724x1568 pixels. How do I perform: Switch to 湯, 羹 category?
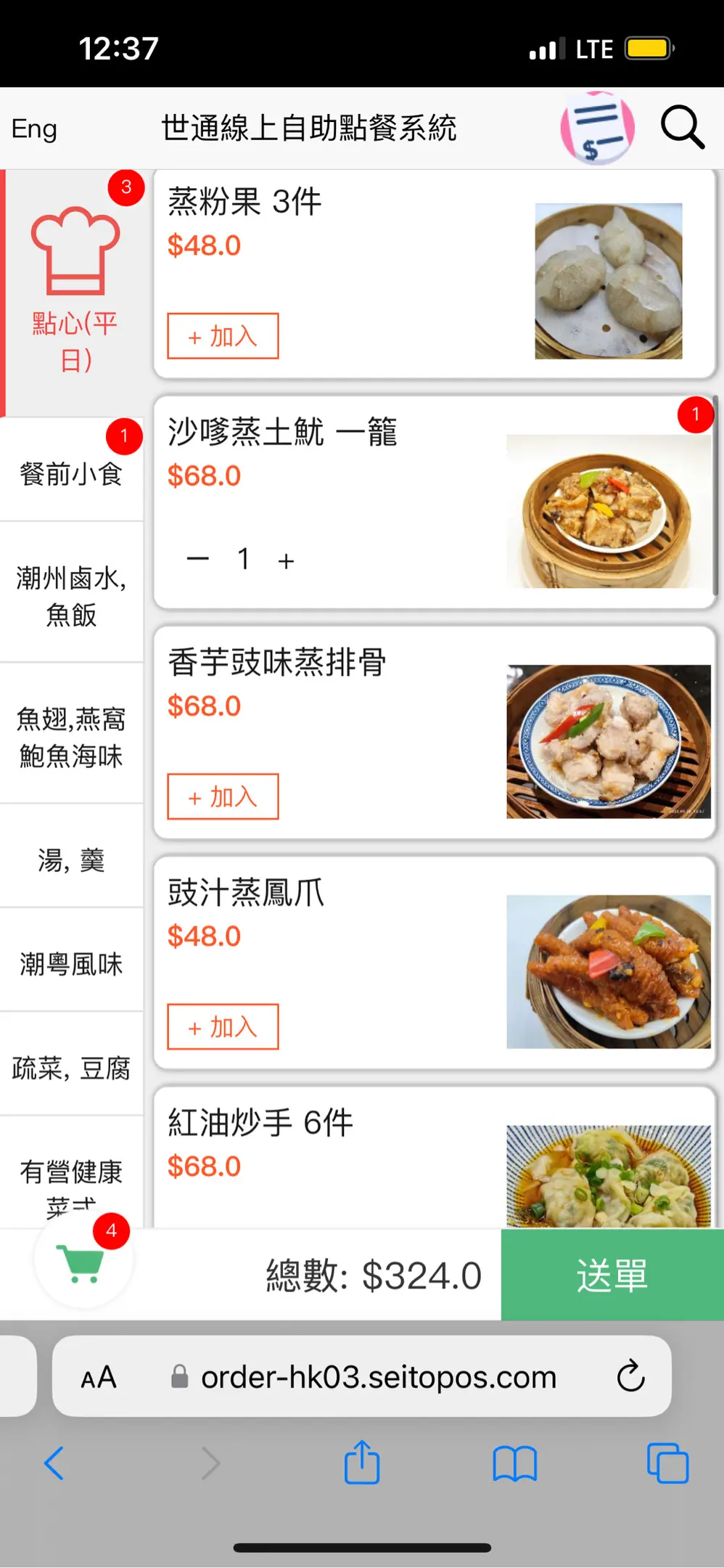pyautogui.click(x=71, y=860)
